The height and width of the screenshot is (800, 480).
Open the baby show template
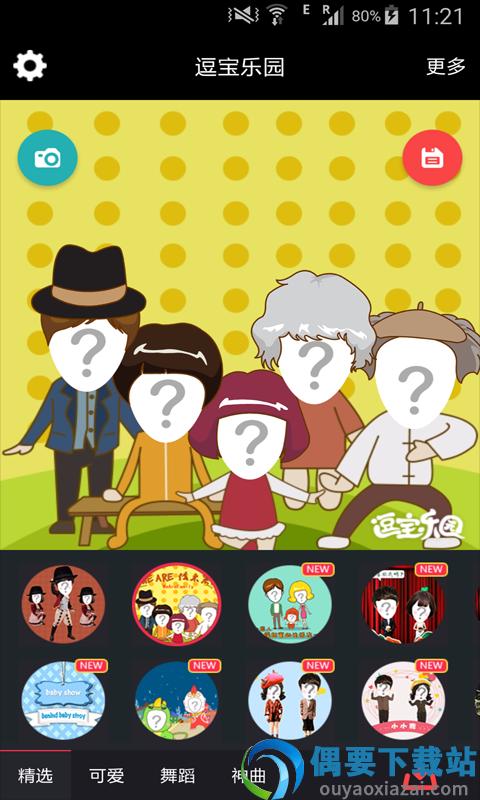pos(63,700)
